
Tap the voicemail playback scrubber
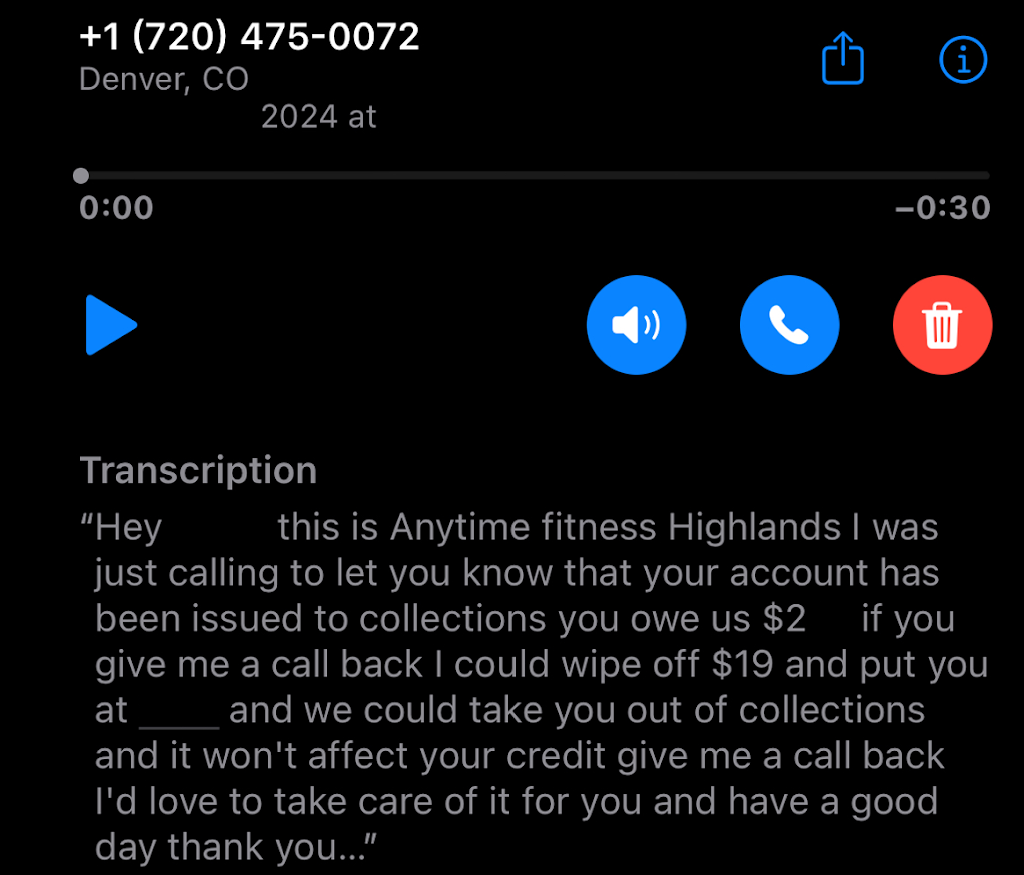click(81, 176)
